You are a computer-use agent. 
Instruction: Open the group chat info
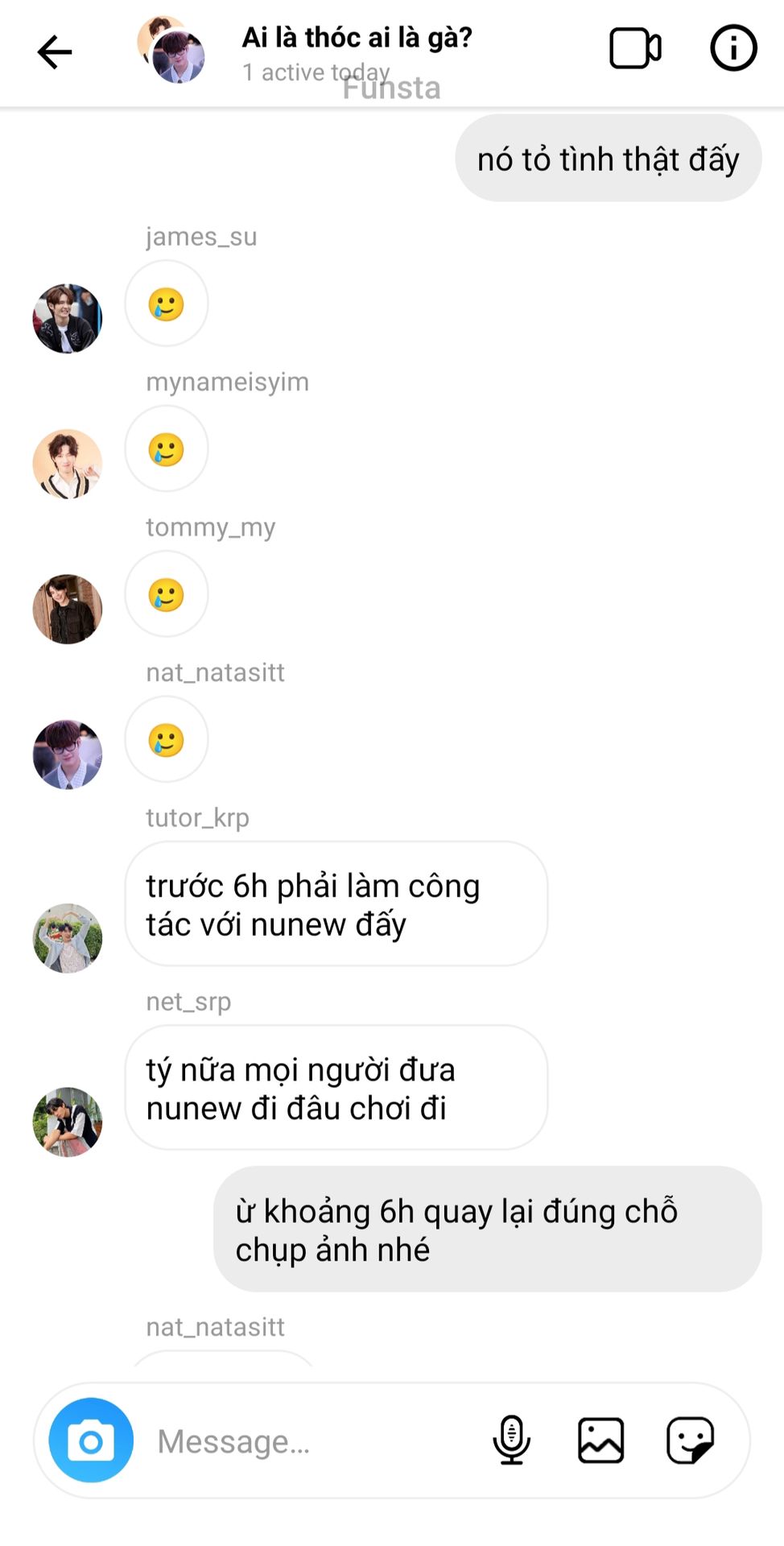coord(732,48)
